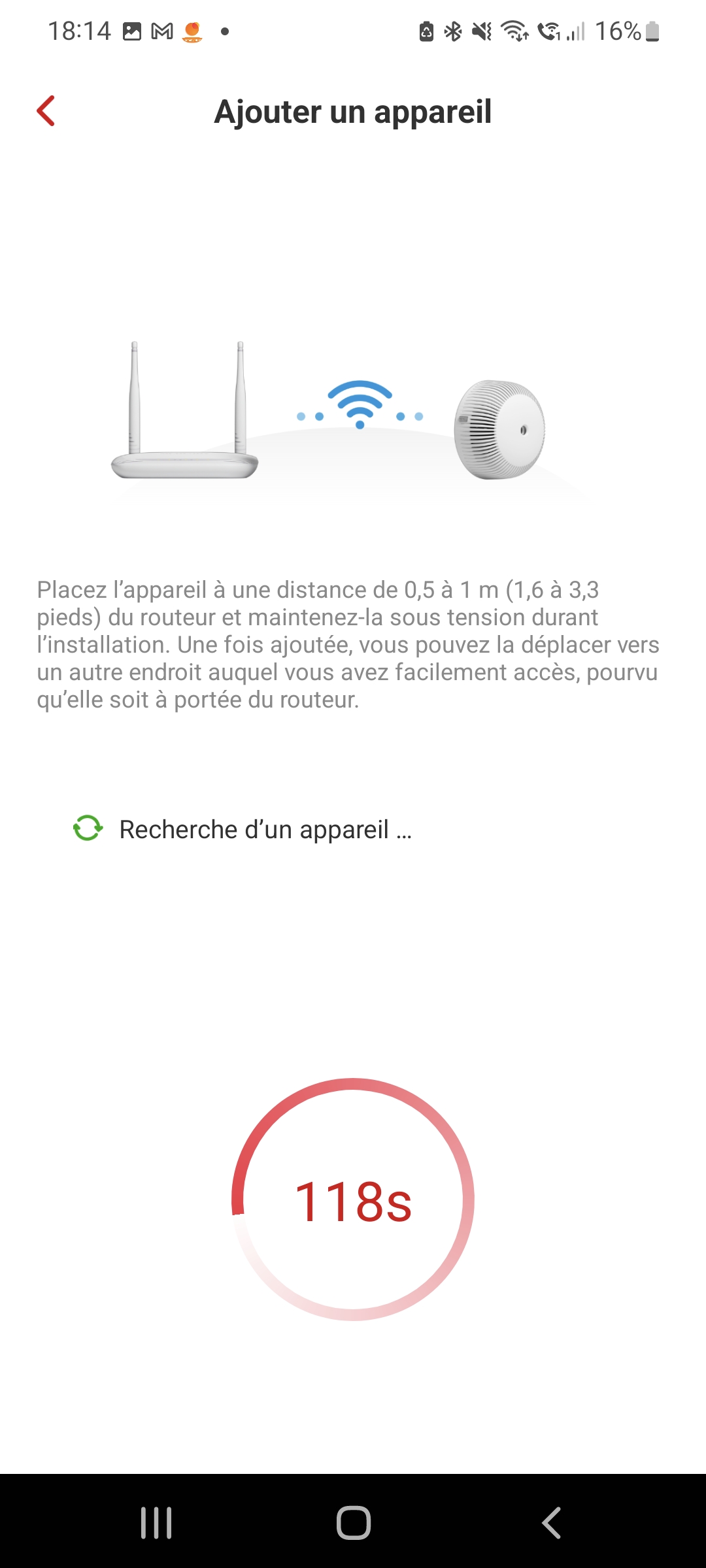This screenshot has height=1568, width=706.
Task: Go back from Ajouter un appareil screen
Action: click(46, 111)
